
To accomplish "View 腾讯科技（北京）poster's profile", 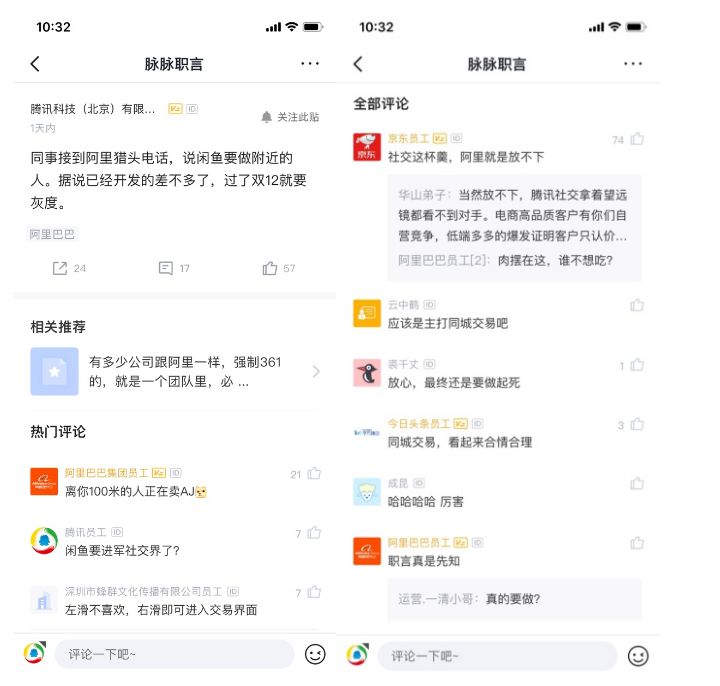I will tap(93, 109).
